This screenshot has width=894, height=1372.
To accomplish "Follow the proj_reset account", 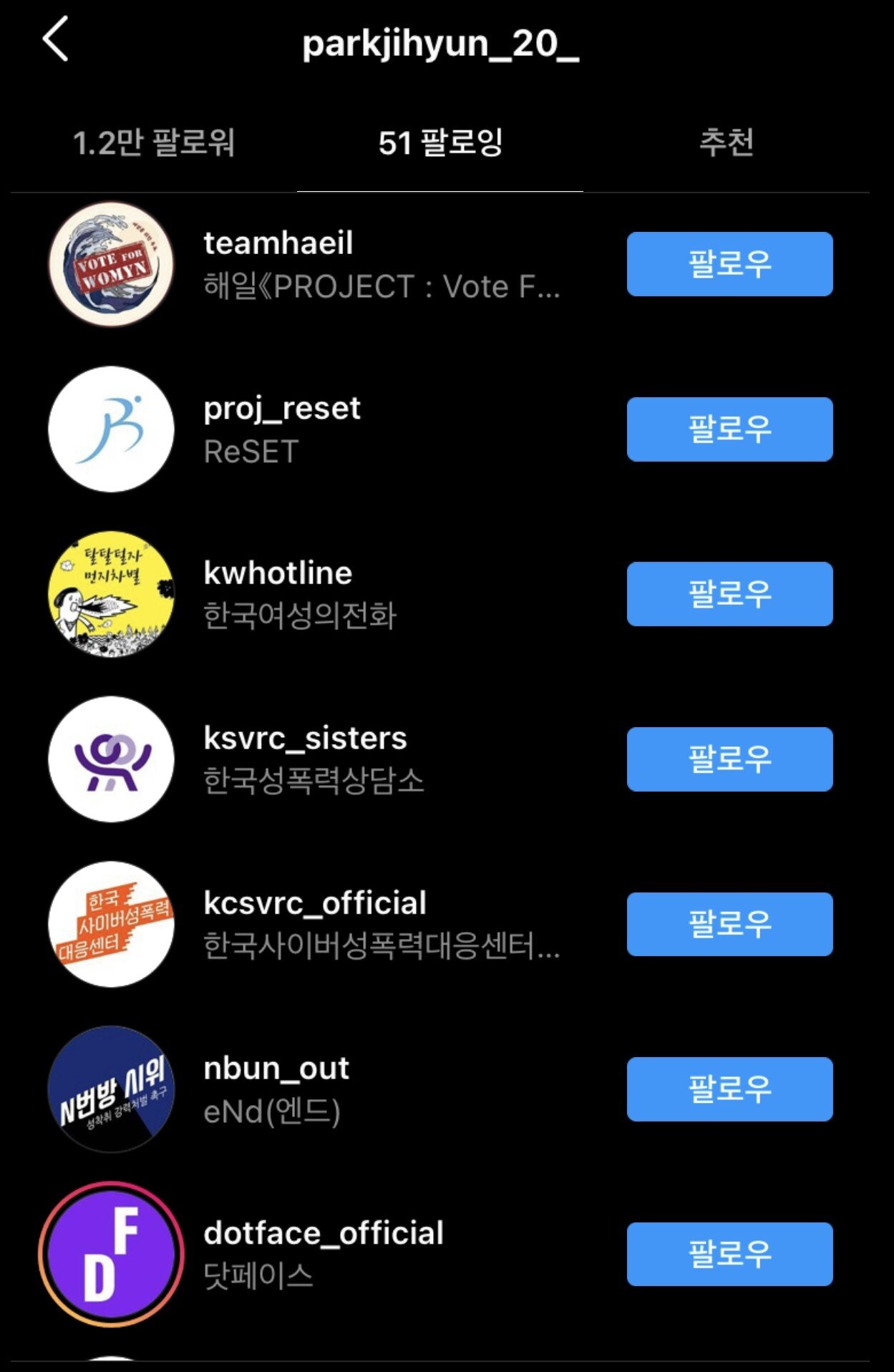I will point(729,429).
